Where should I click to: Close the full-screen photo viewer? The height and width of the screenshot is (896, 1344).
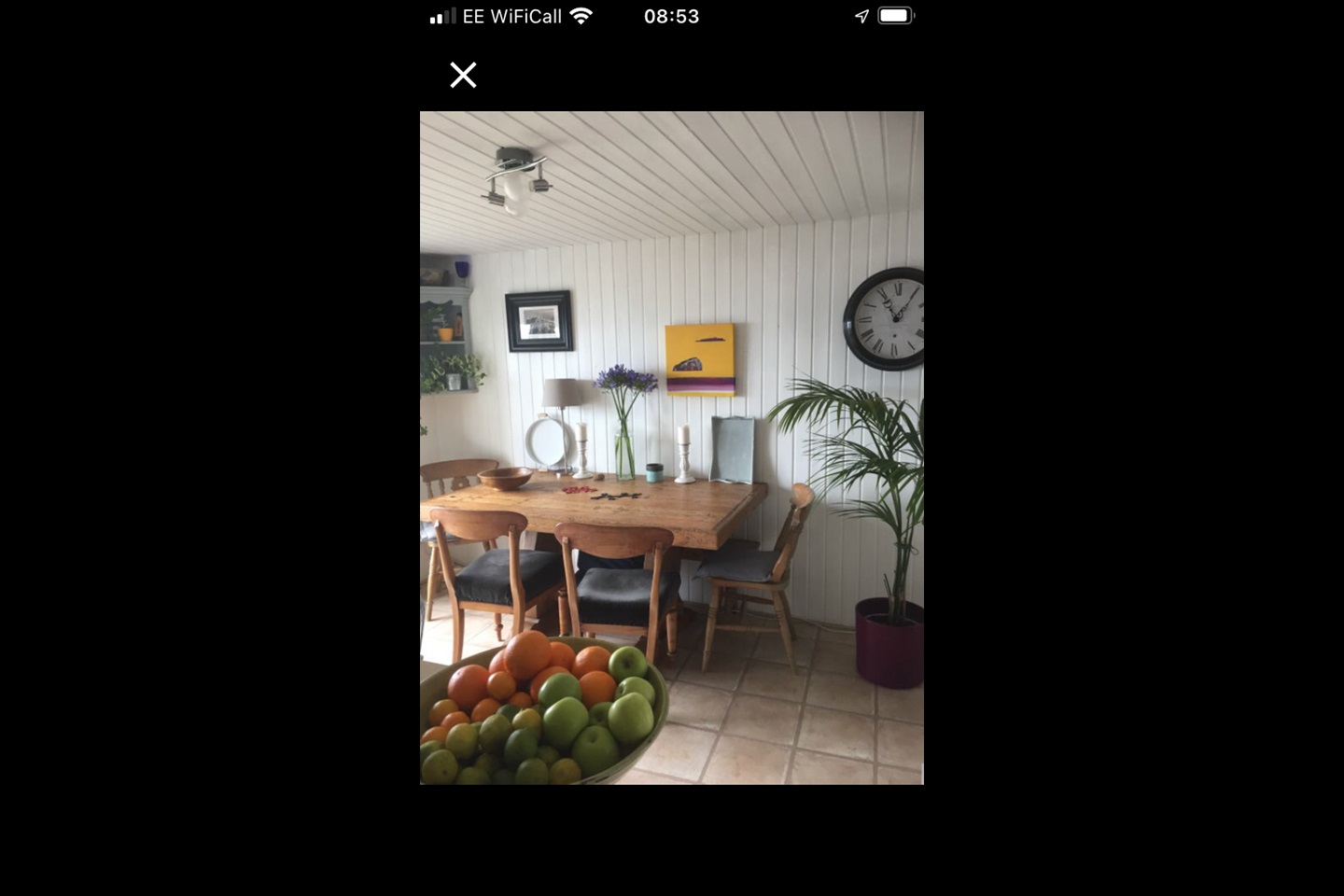(463, 75)
